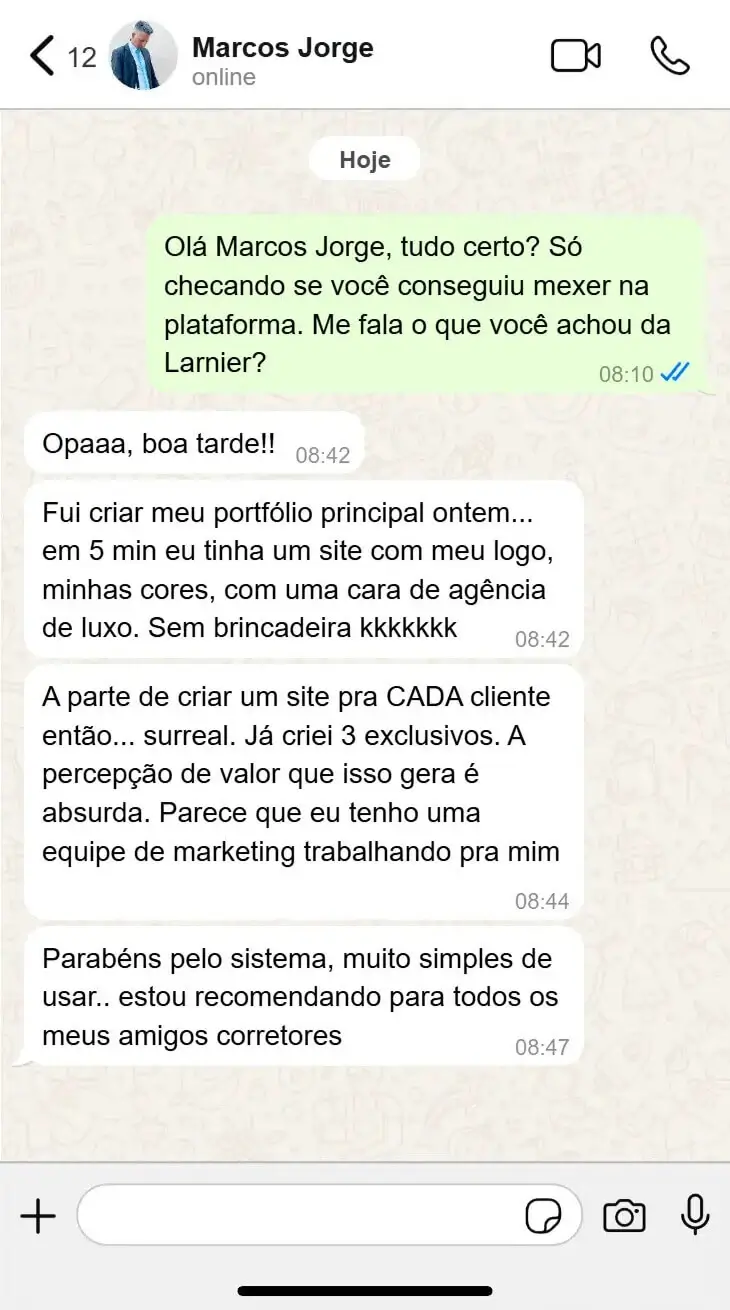Record a voice message with the microphone icon
730x1310 pixels.
(695, 1215)
